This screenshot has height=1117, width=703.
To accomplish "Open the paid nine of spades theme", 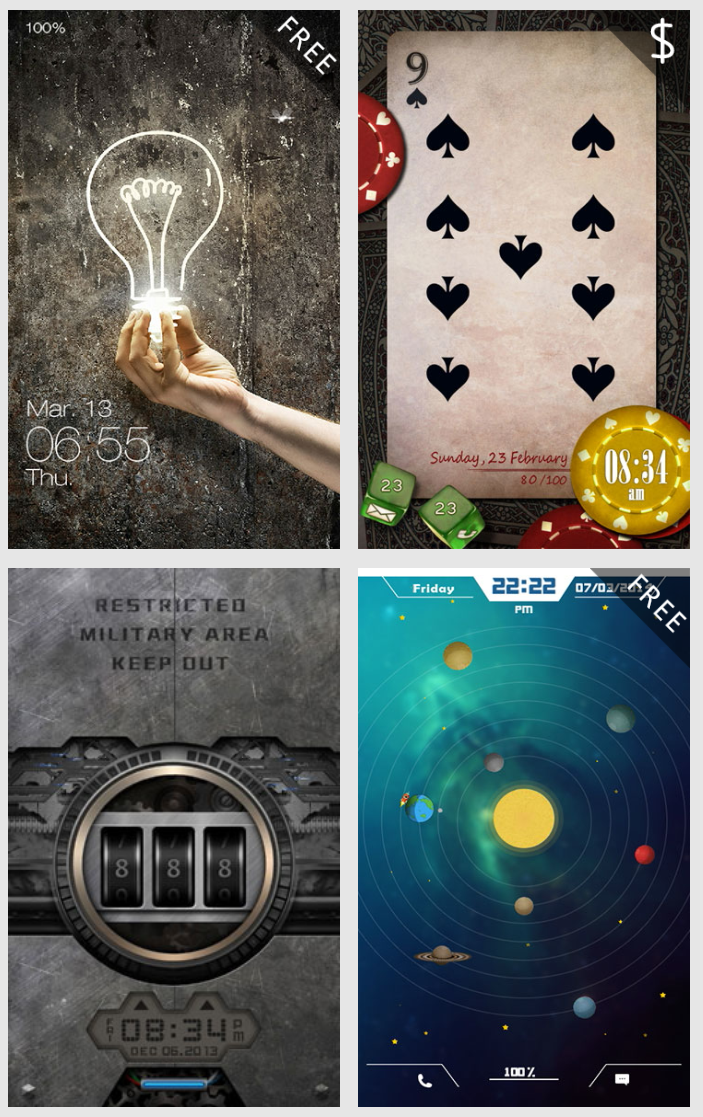I will (x=523, y=279).
